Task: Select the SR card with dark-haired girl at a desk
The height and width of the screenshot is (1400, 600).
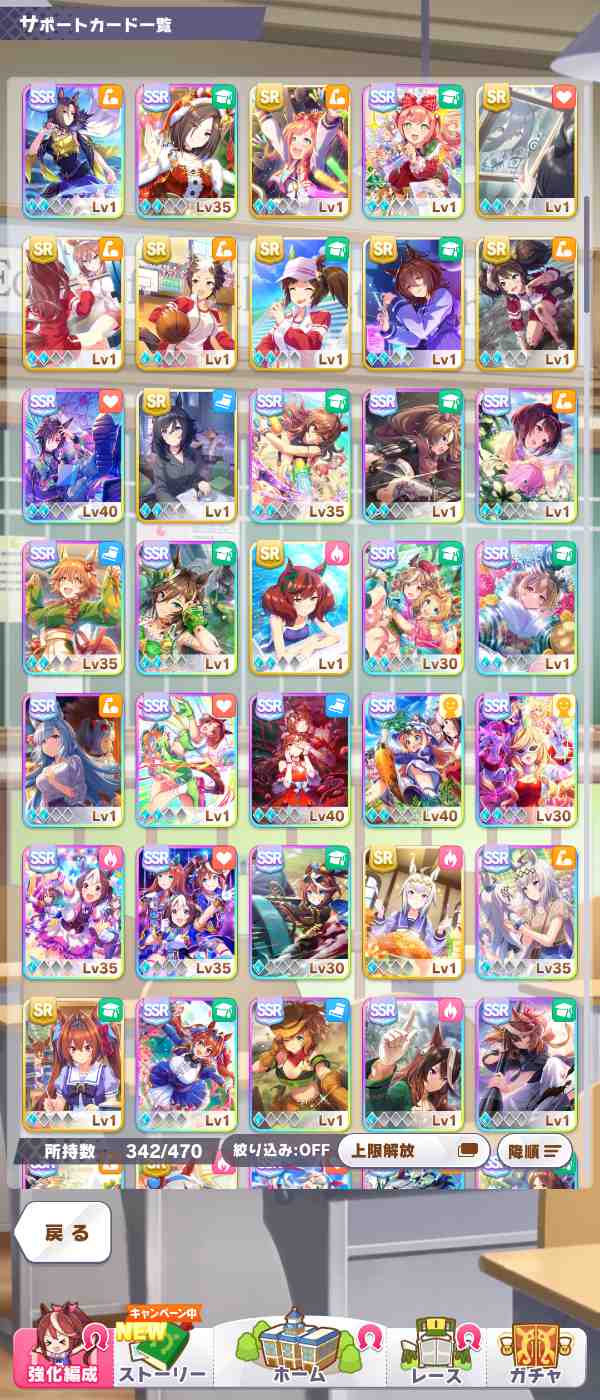Action: click(186, 454)
